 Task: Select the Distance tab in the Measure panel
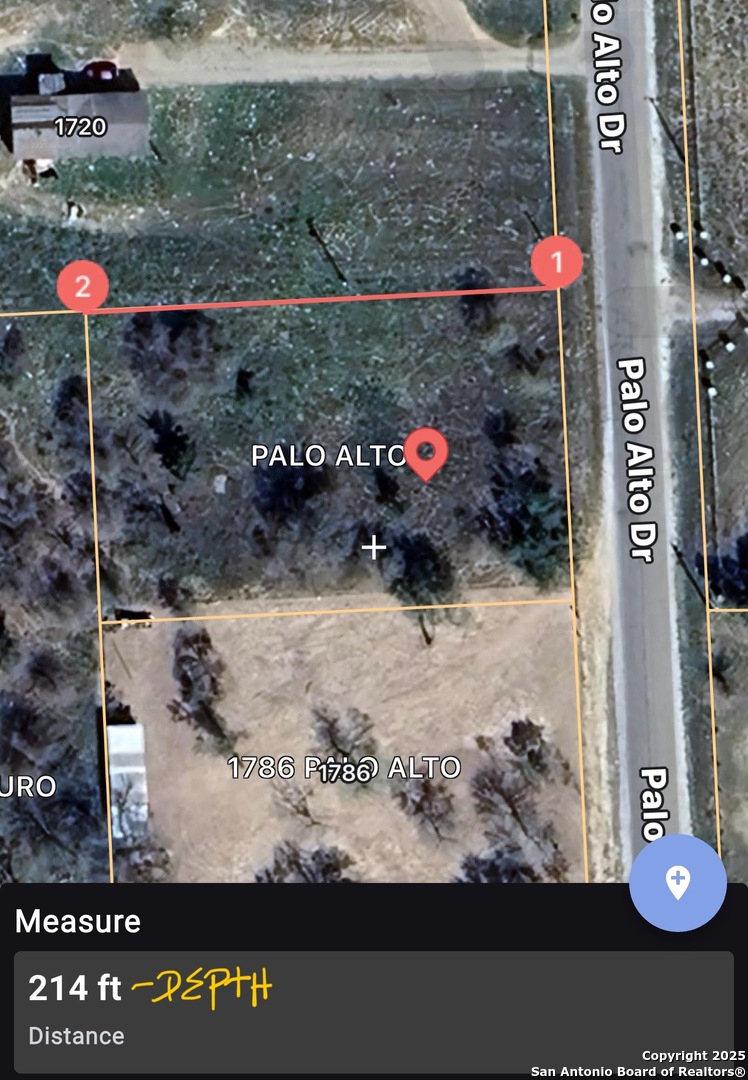(75, 1036)
